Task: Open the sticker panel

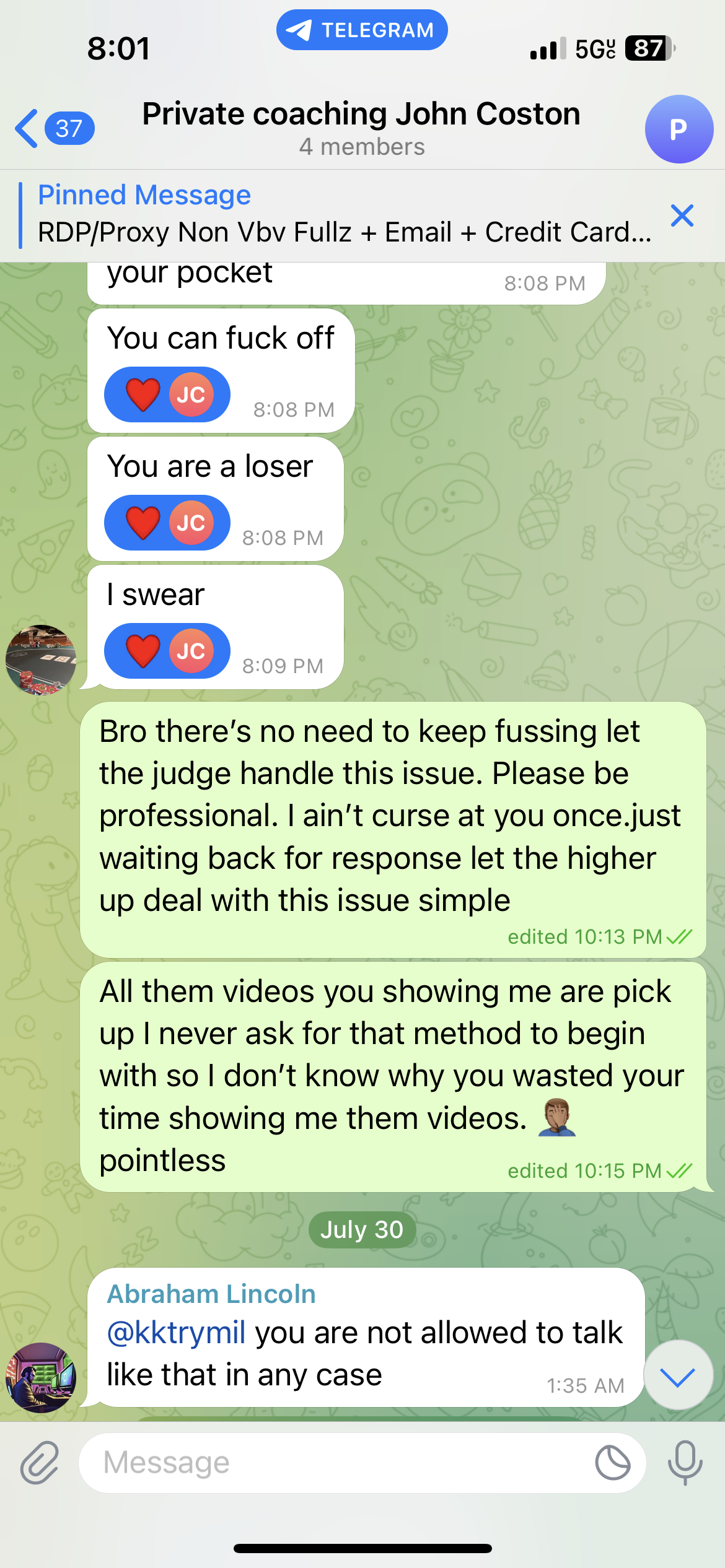Action: [612, 1463]
